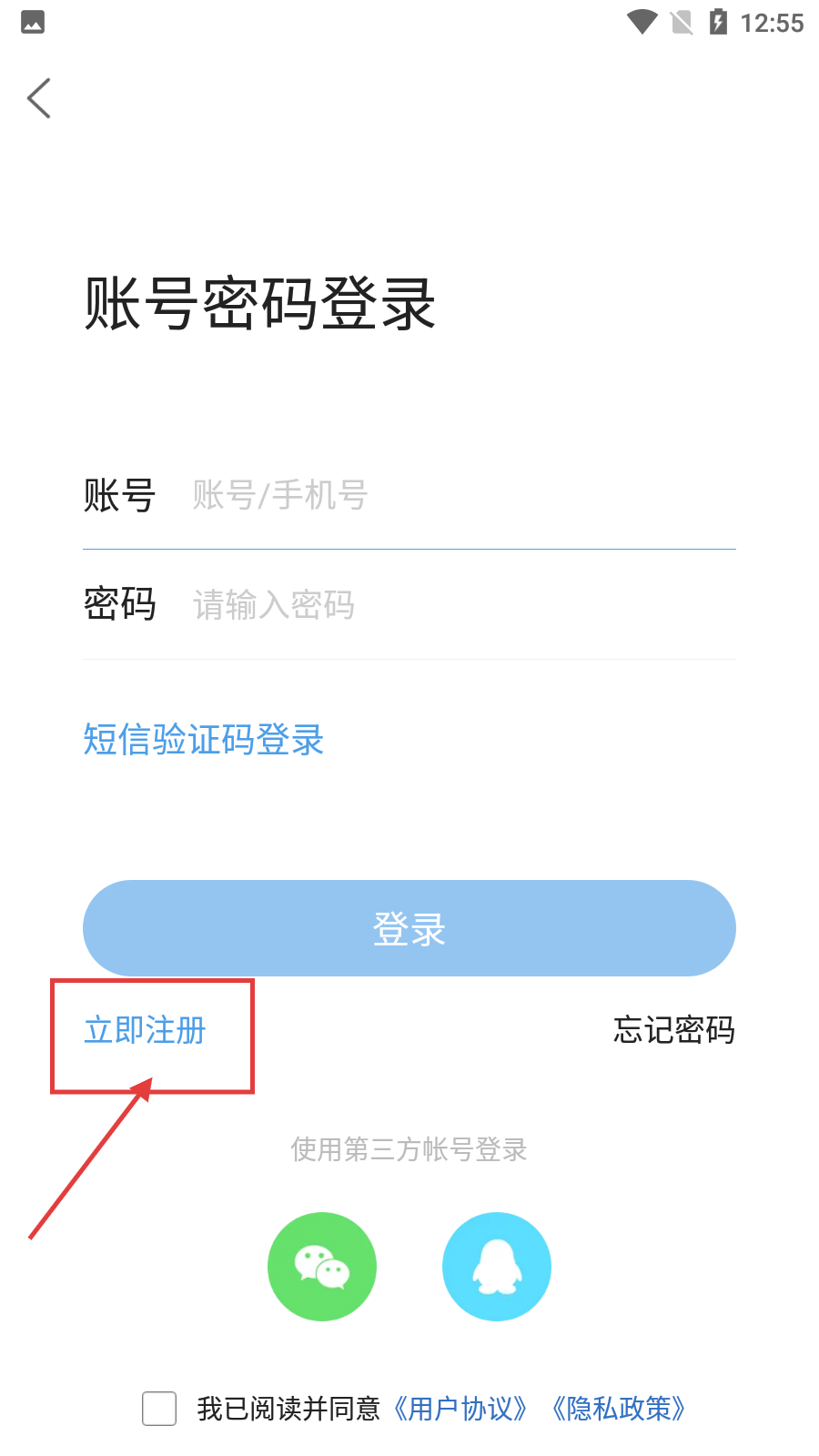Check the 我已阅读并同意 agreement checkbox
The image size is (819, 1456).
tap(159, 1409)
